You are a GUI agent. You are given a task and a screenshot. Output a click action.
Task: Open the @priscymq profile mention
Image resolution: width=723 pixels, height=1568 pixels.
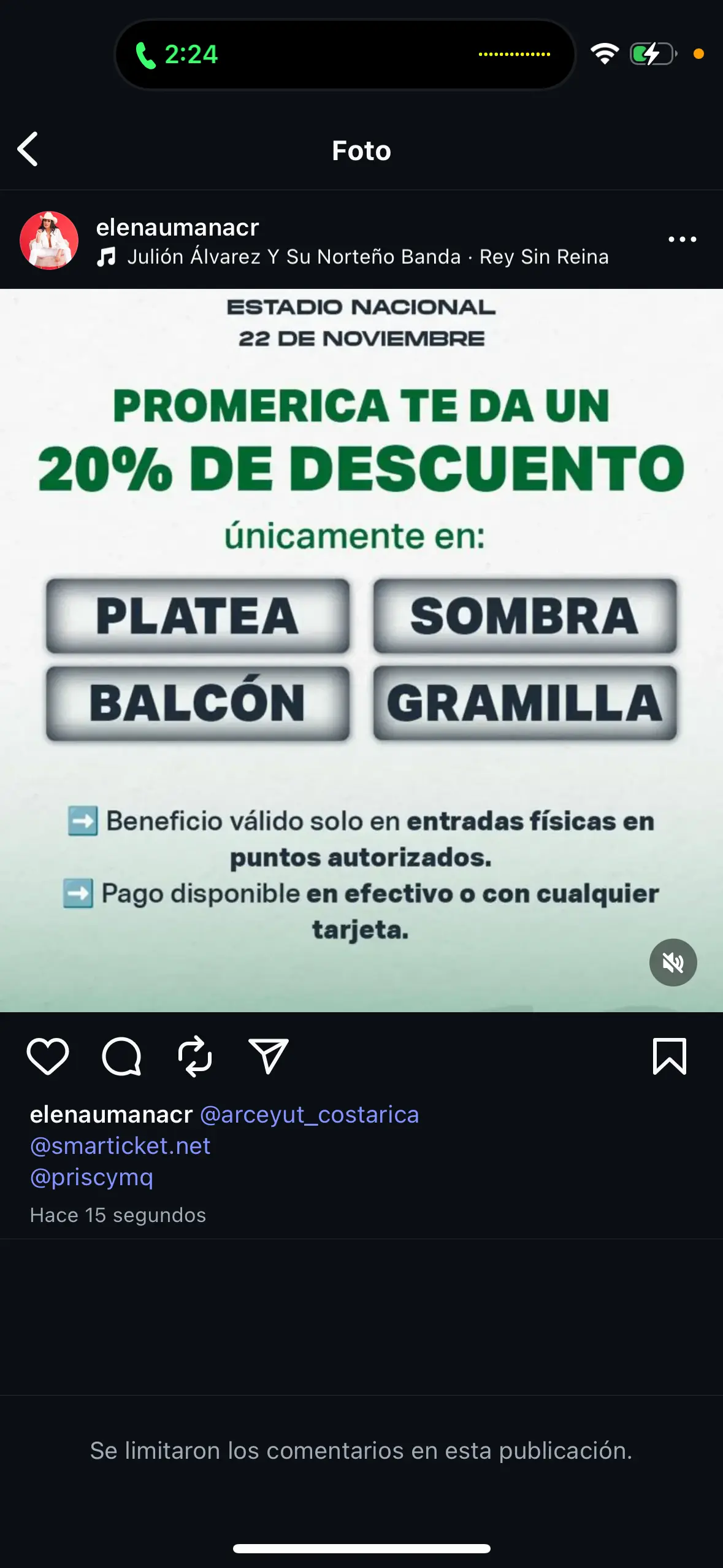click(x=91, y=1177)
